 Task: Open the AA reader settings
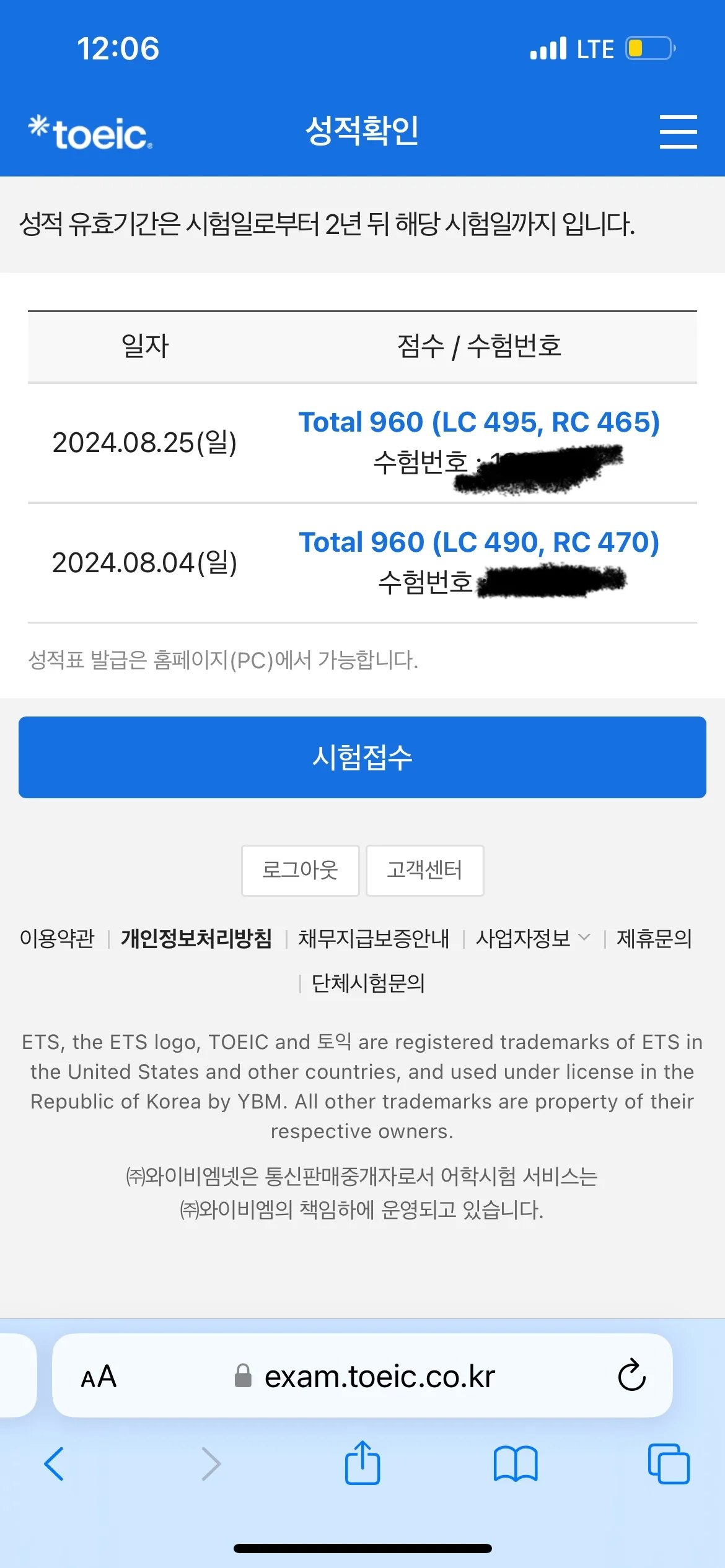tap(99, 1376)
